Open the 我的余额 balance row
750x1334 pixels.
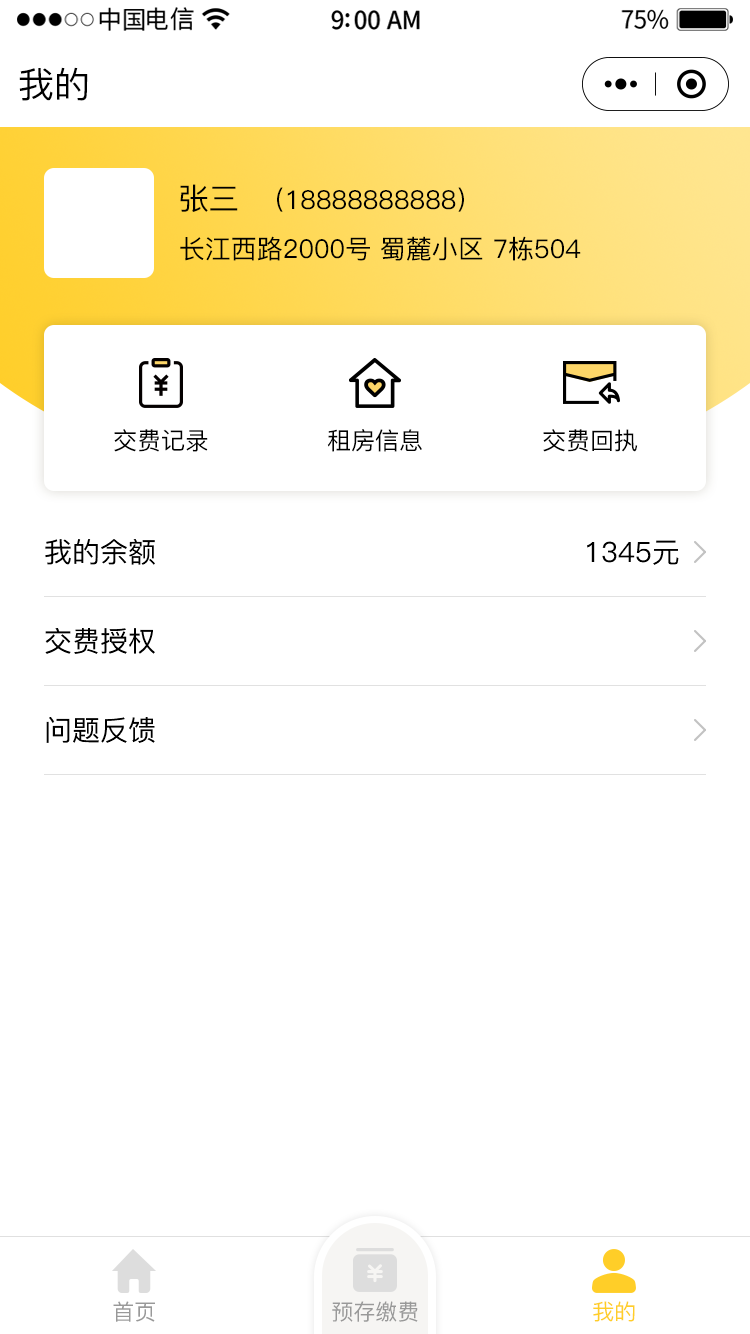(375, 552)
